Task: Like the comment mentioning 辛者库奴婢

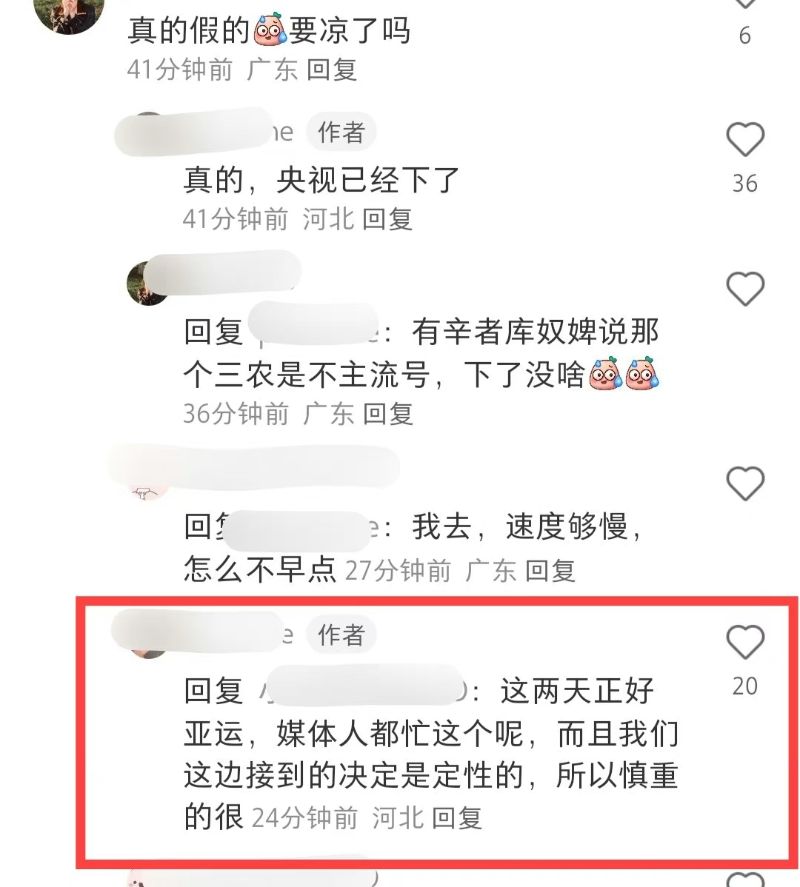Action: point(744,290)
